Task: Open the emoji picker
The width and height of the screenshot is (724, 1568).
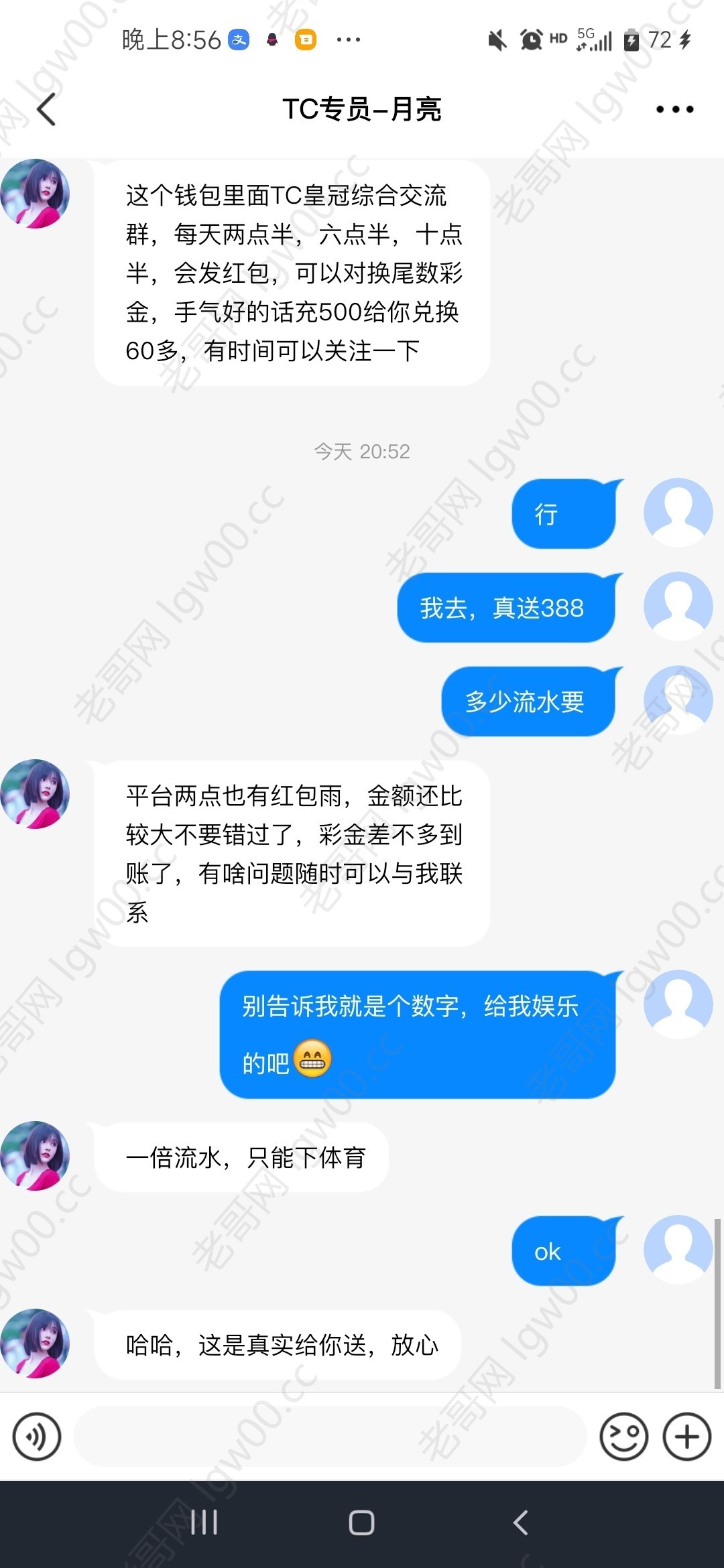Action: (623, 1437)
